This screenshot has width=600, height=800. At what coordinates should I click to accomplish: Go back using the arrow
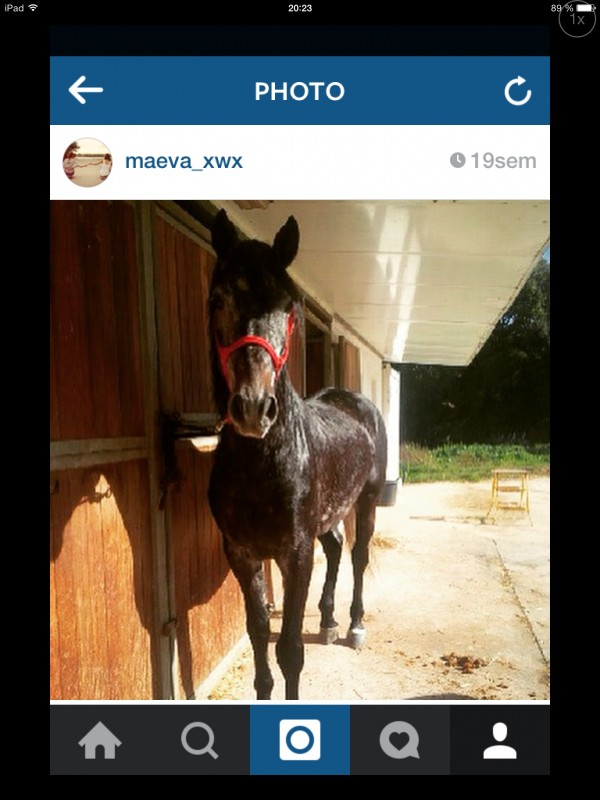pos(86,90)
